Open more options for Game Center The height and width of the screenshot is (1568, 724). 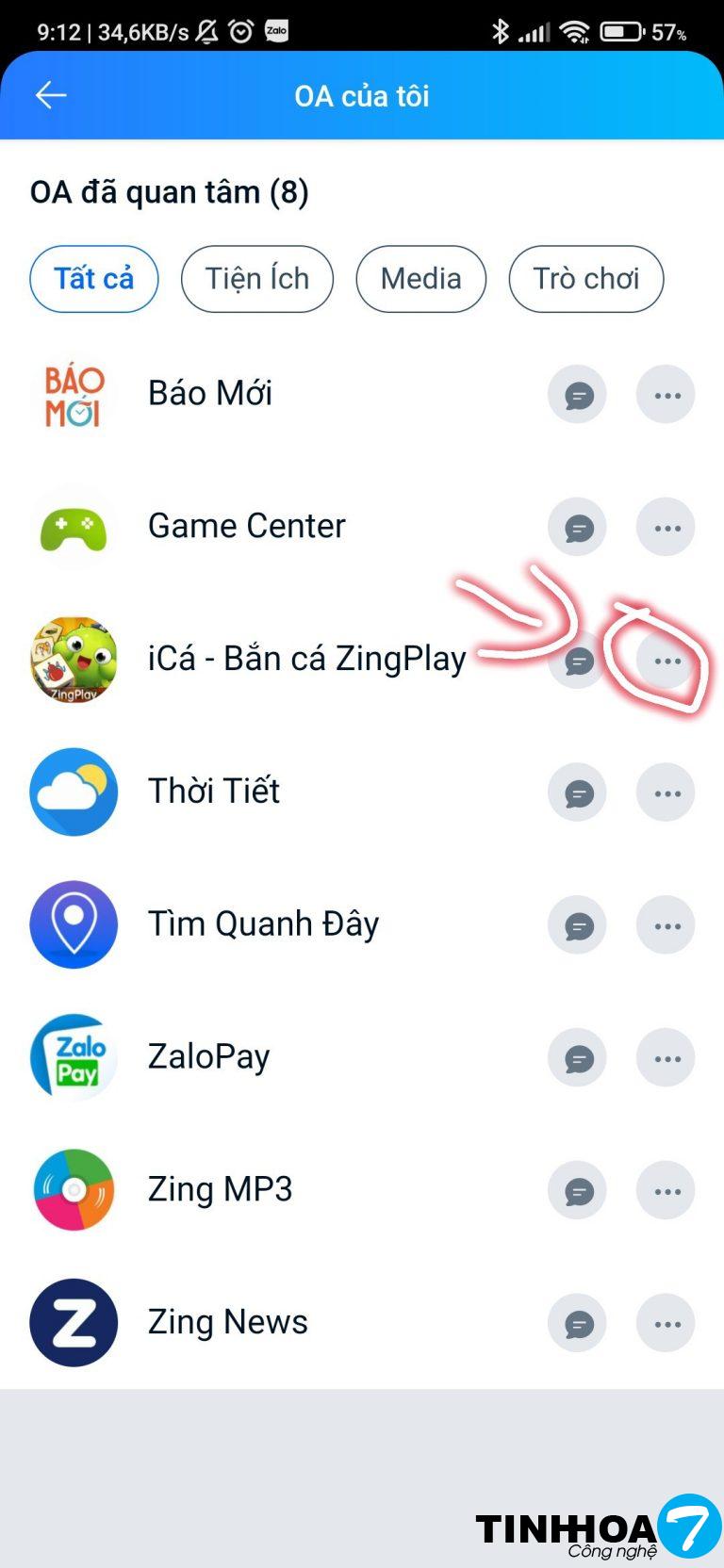[x=666, y=528]
